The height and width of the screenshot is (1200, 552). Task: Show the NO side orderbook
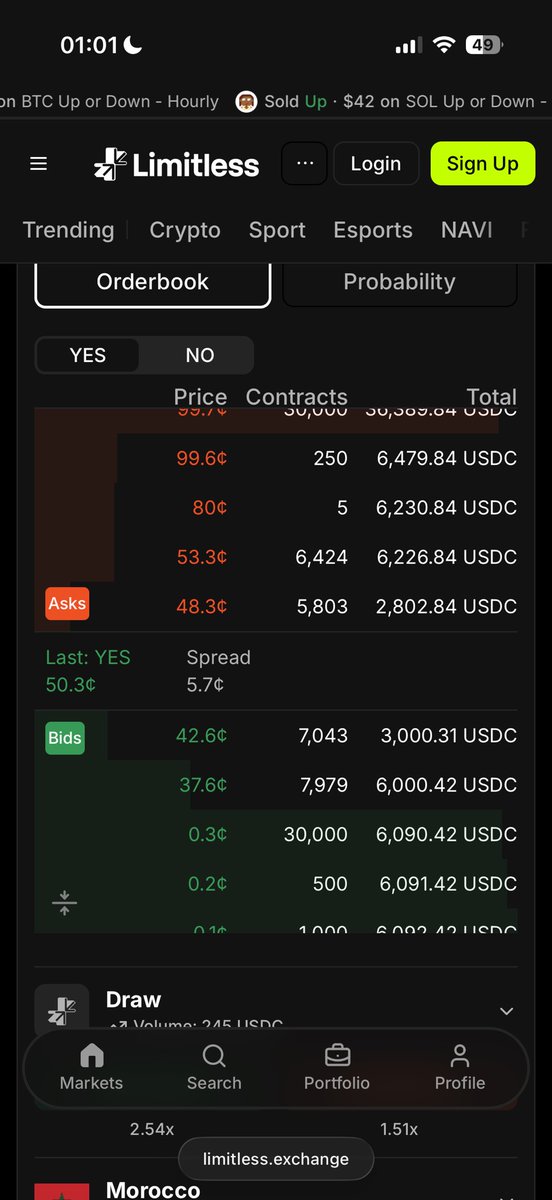pos(200,355)
